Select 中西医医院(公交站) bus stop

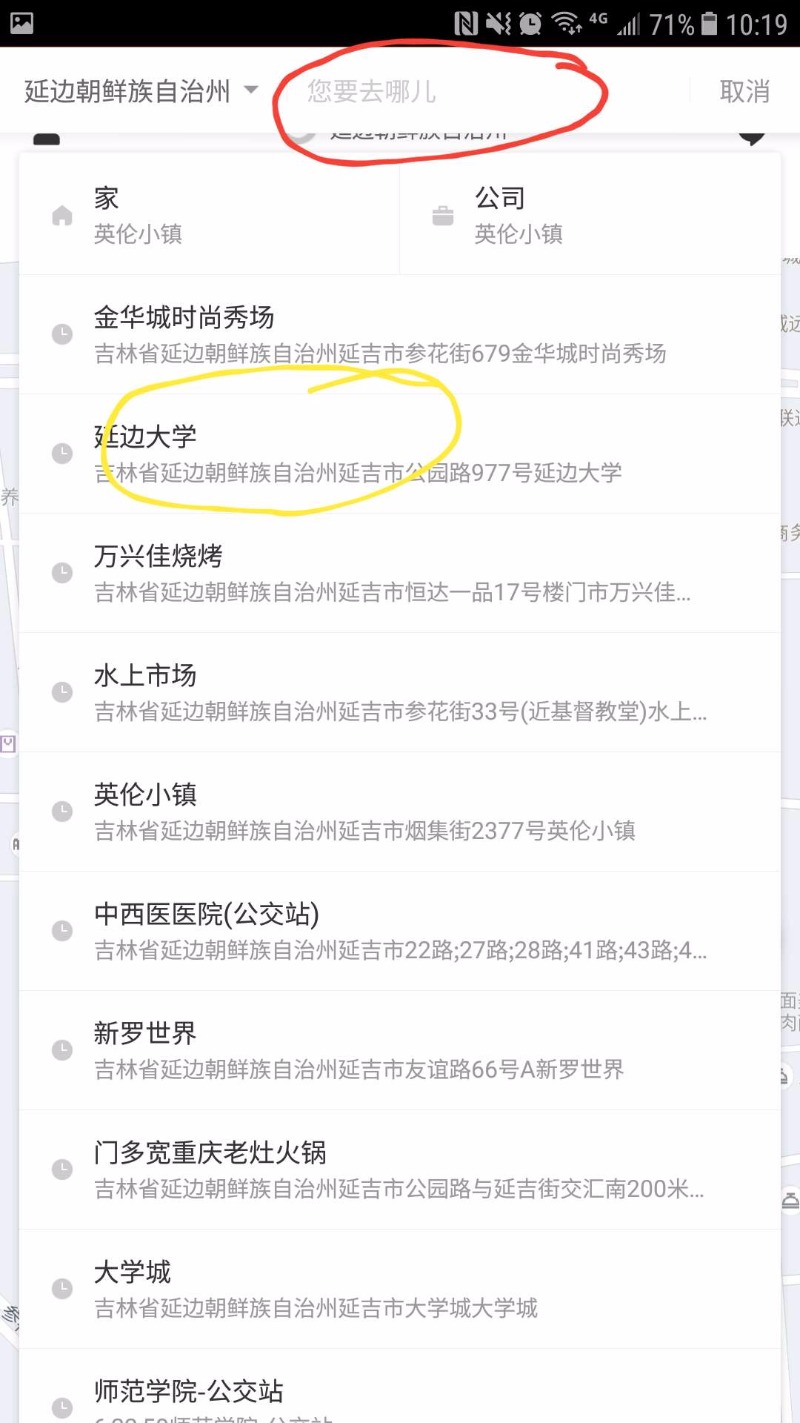400,930
